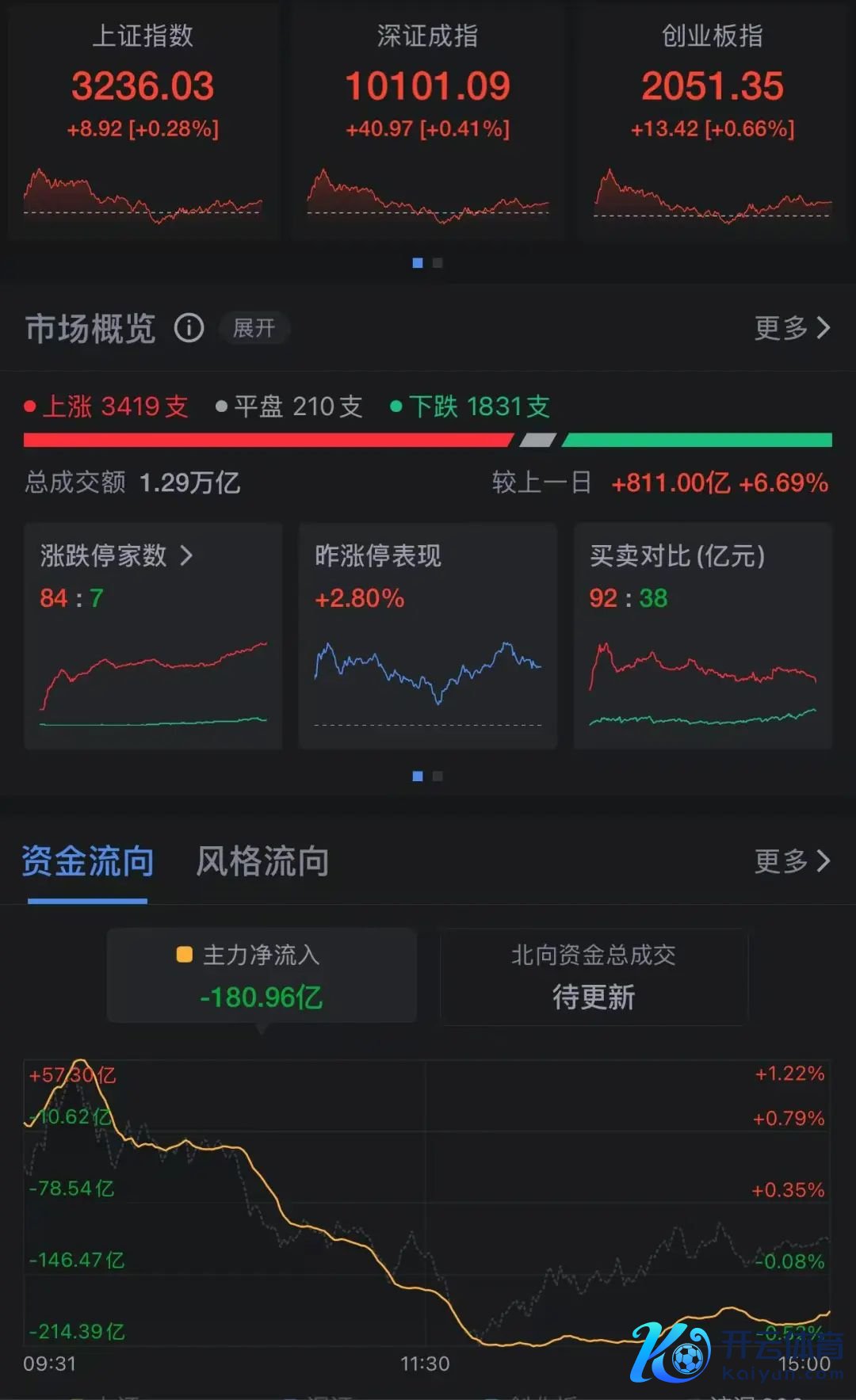Tap the info icon beside 市场概览
Viewport: 856px width, 1400px height.
coord(189,327)
